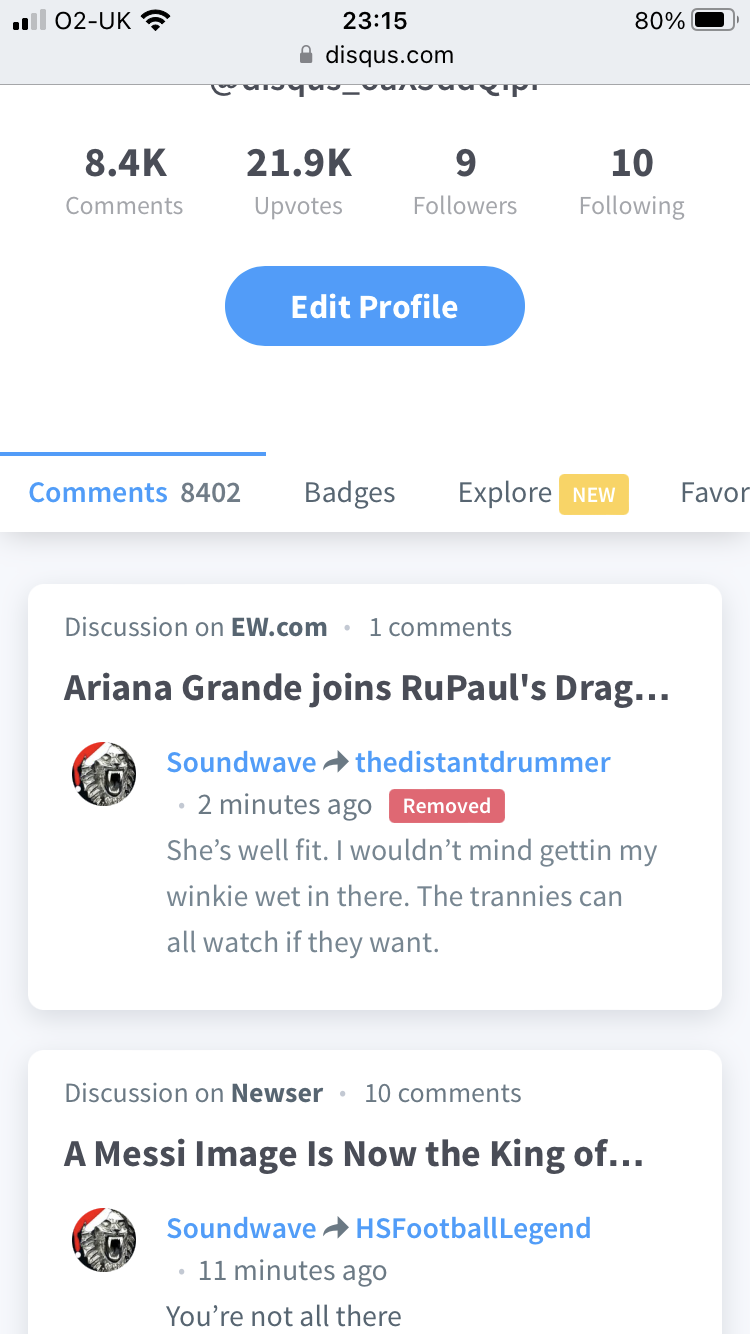This screenshot has height=1334, width=750.
Task: Click the yellow NEW badge on Explore
Action: click(594, 494)
